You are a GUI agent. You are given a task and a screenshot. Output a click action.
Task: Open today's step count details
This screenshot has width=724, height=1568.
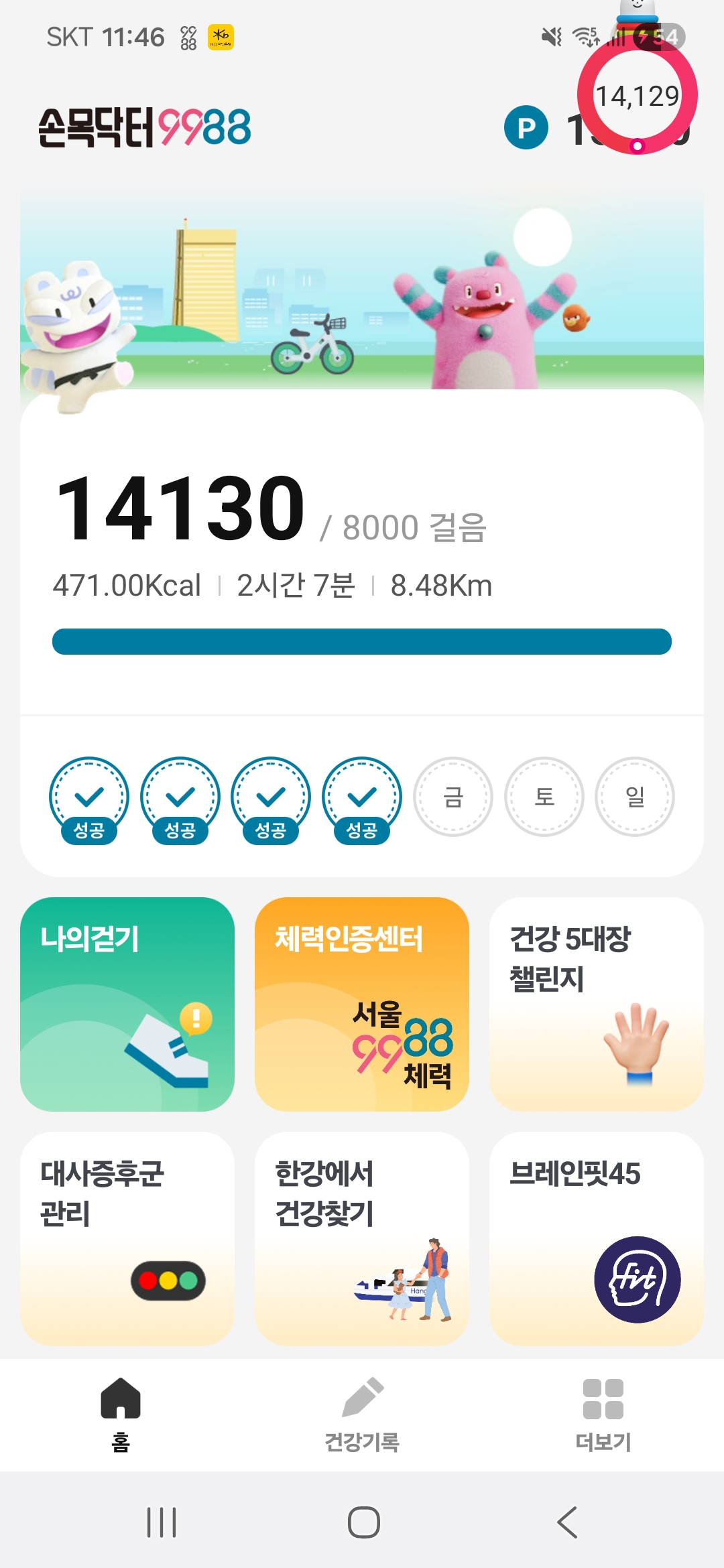[181, 509]
